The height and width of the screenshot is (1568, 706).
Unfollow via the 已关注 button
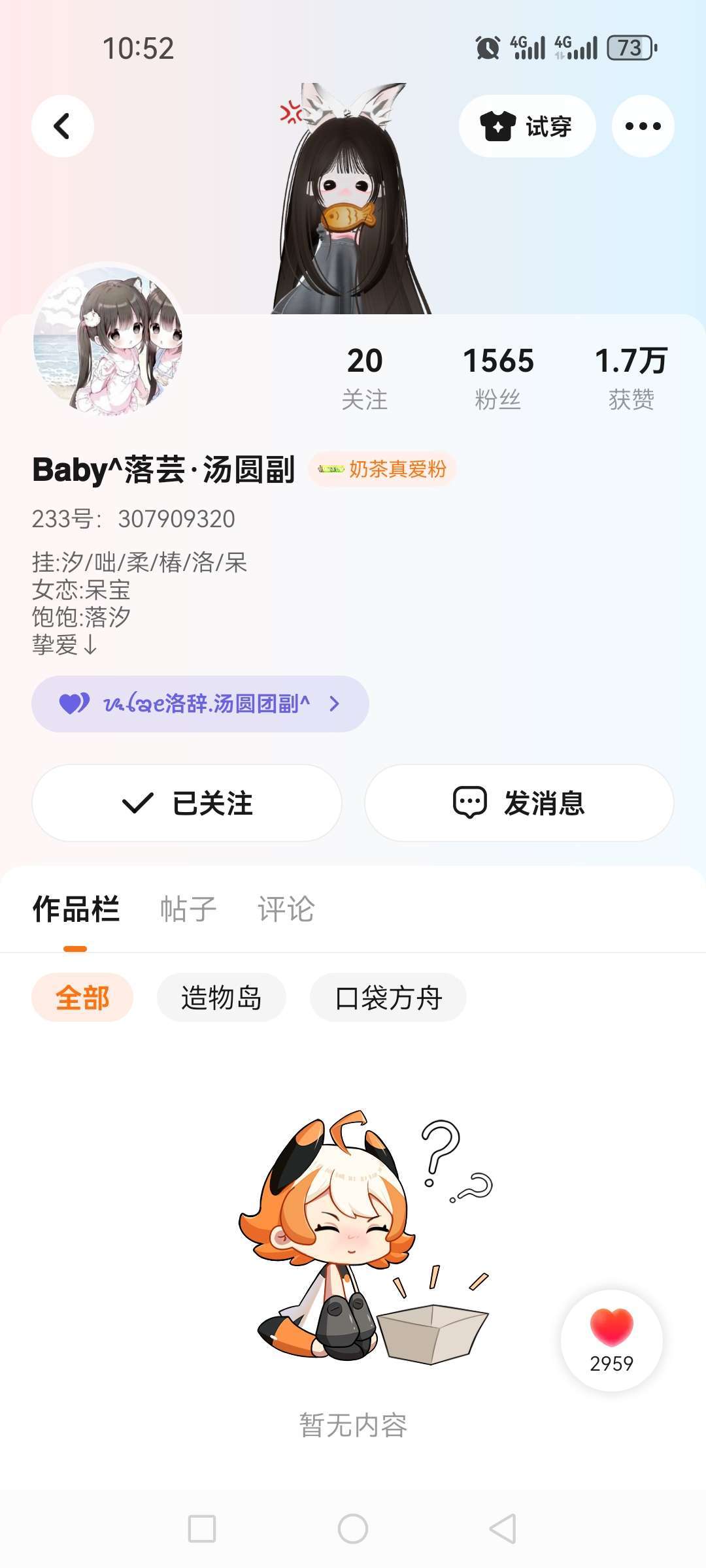point(187,803)
